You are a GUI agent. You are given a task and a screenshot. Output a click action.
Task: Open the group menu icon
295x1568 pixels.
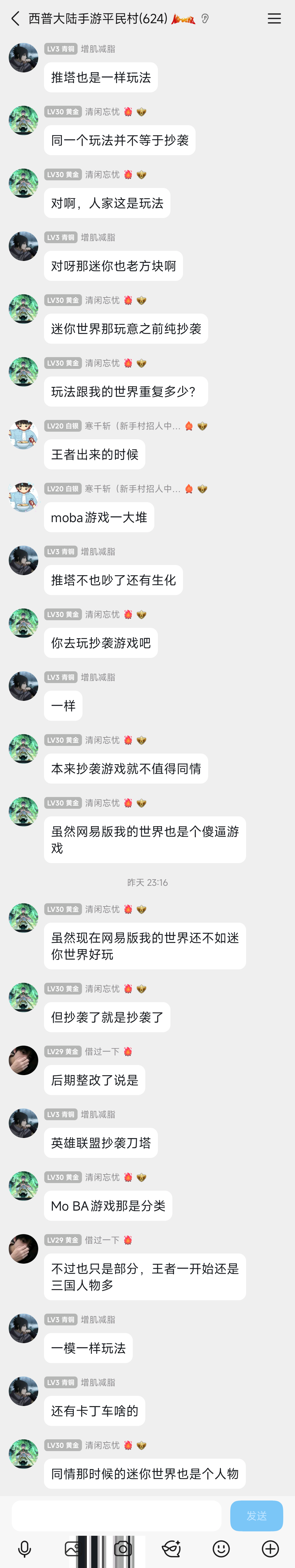click(274, 19)
